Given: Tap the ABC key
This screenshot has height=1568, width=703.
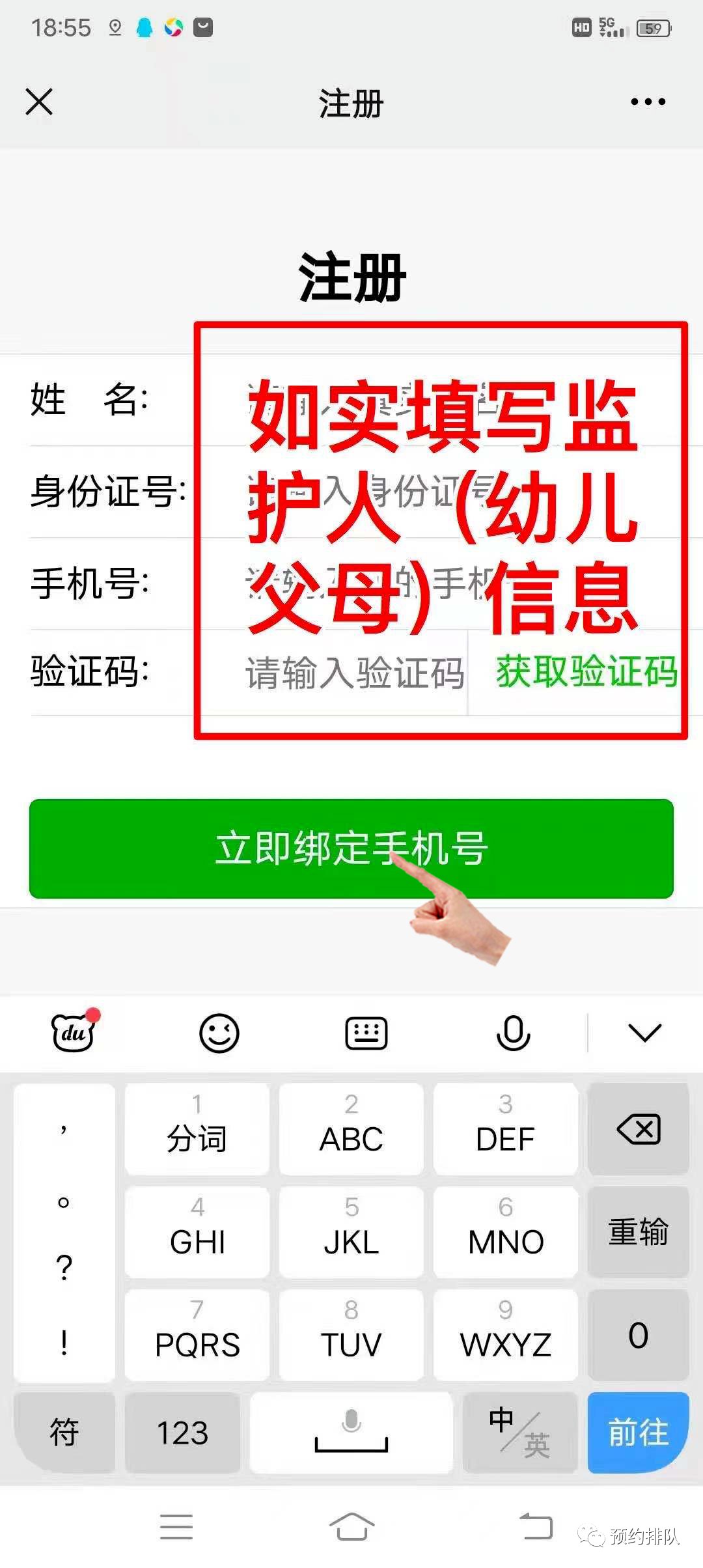Looking at the screenshot, I should 351,1130.
